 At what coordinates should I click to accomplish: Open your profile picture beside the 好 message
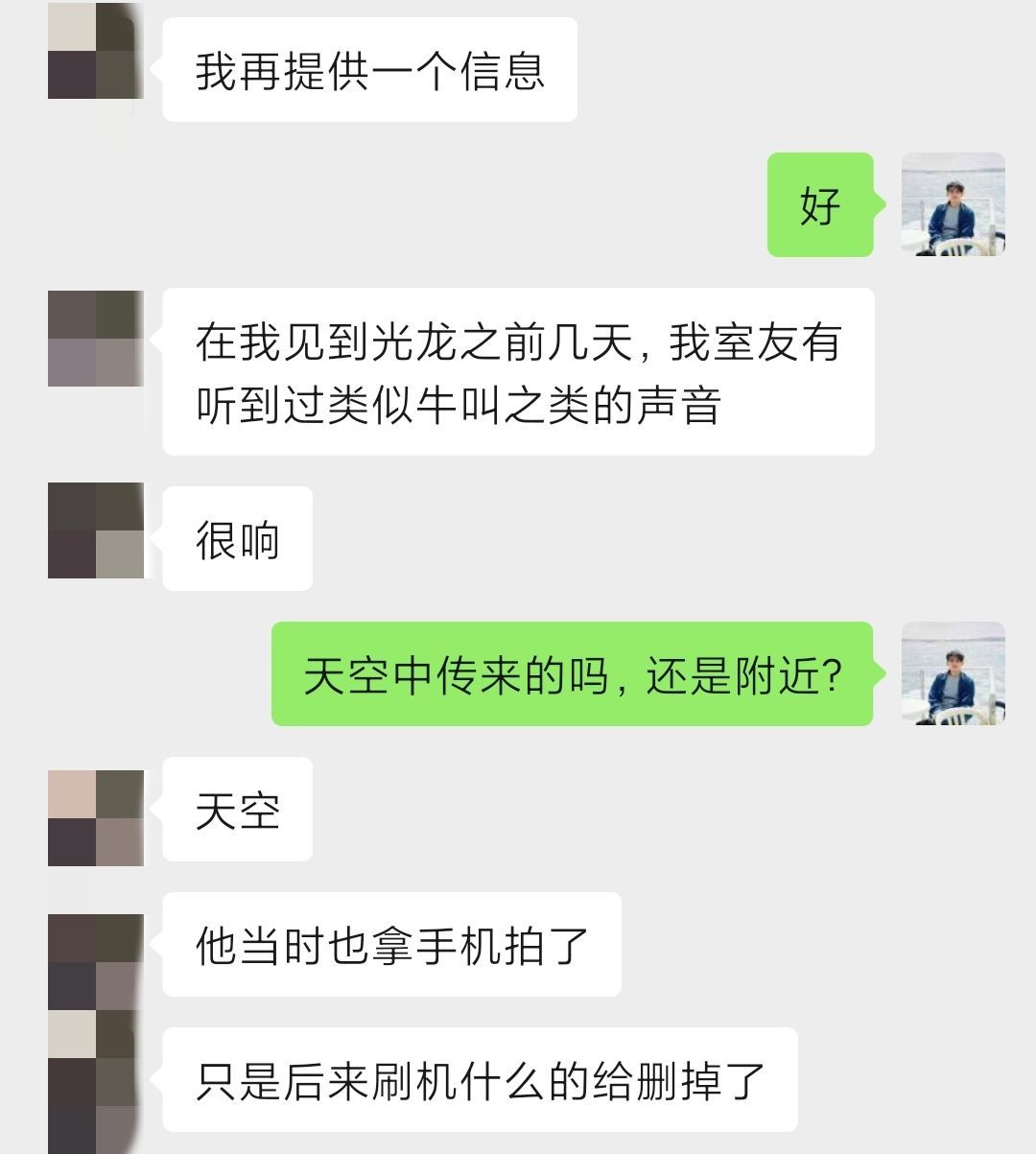pos(953,204)
